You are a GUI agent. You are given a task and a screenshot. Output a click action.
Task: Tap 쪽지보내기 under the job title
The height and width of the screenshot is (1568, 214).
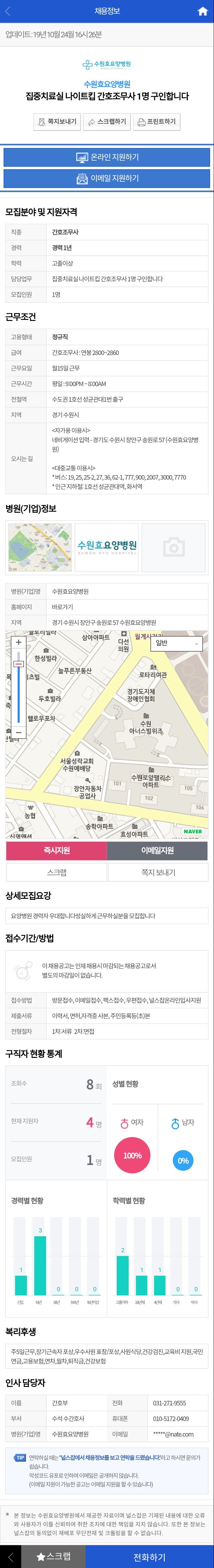(x=57, y=122)
